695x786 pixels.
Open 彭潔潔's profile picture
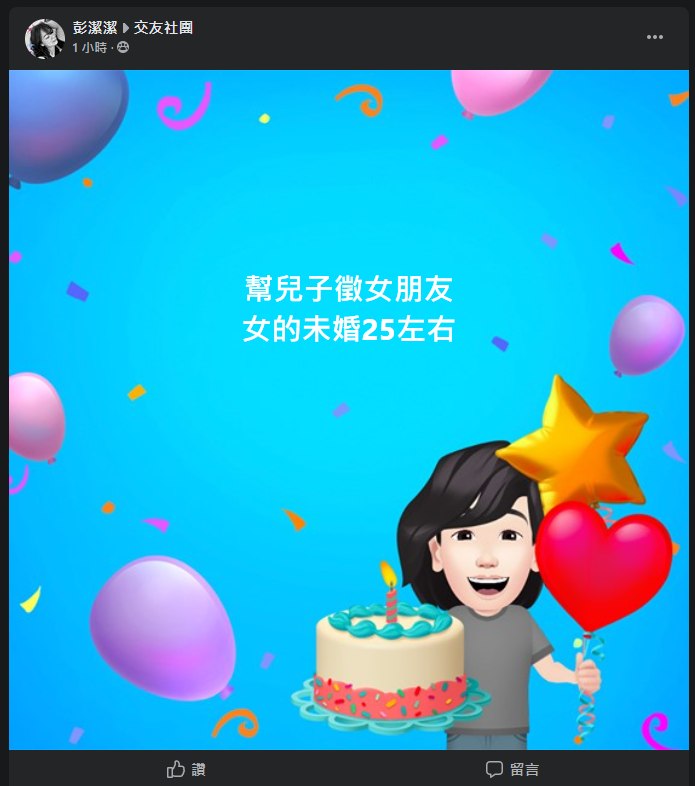click(44, 37)
